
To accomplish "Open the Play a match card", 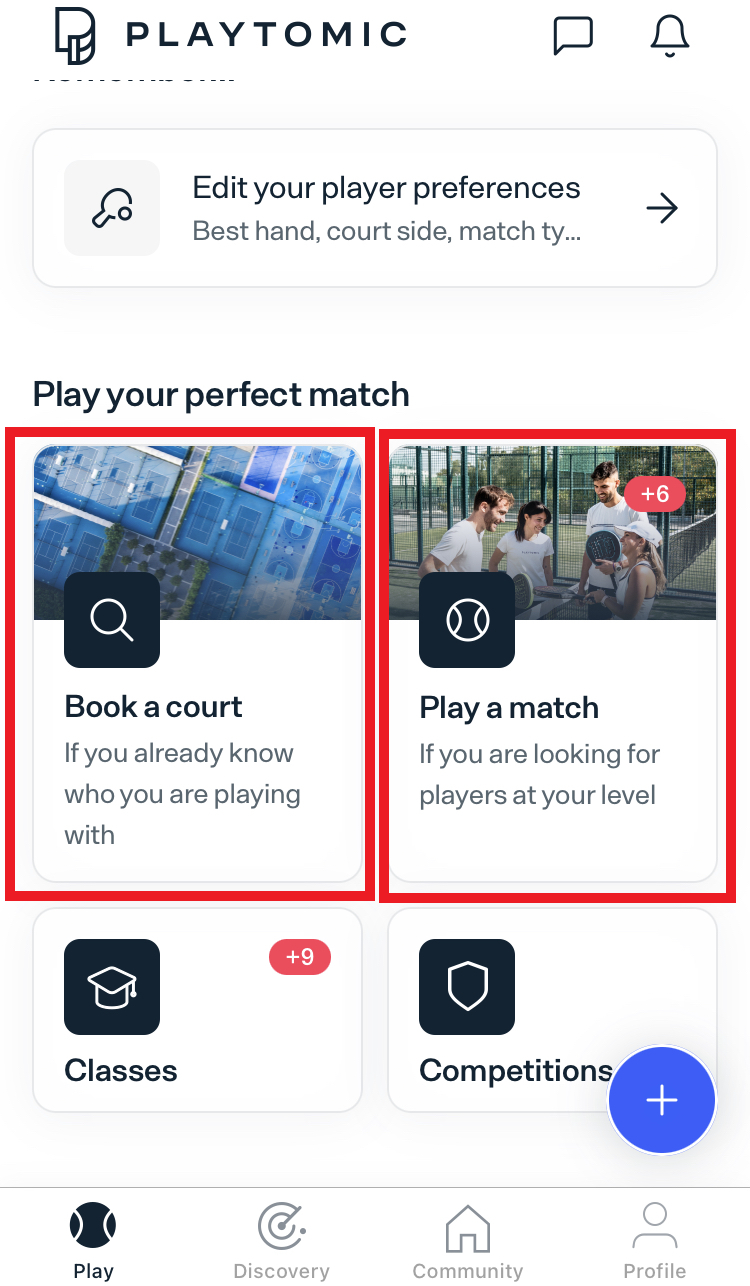I will point(552,662).
